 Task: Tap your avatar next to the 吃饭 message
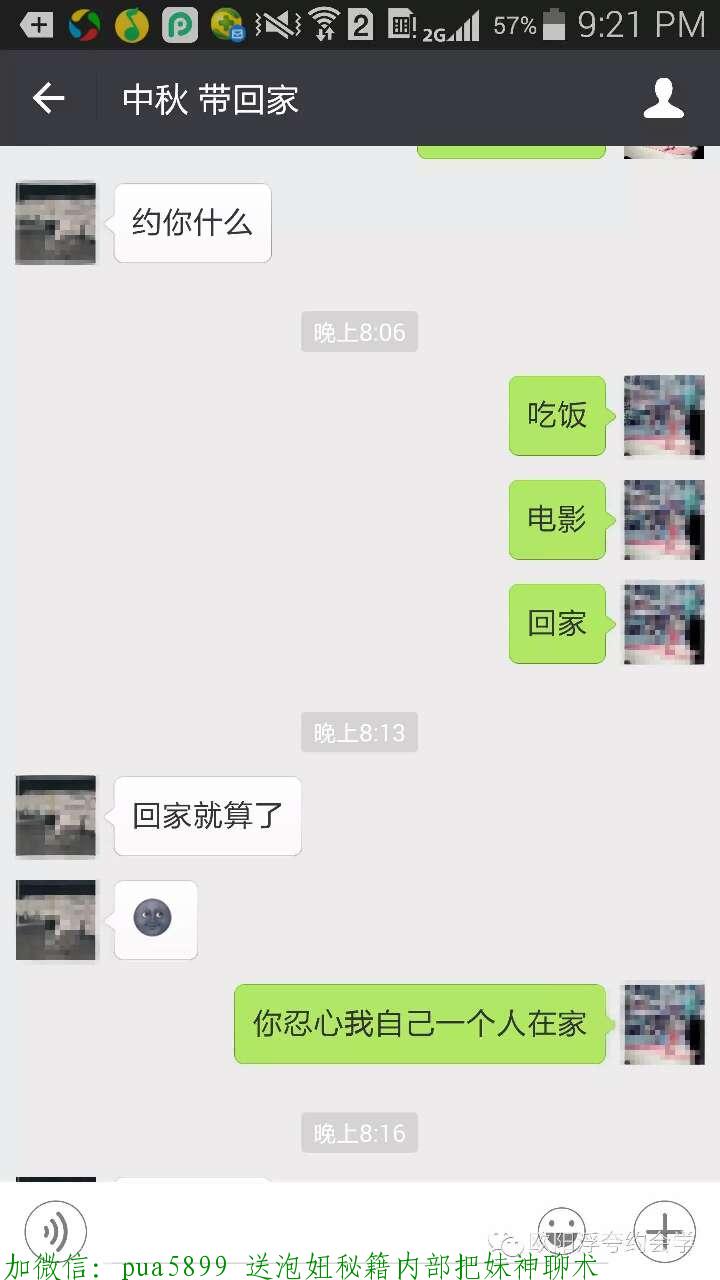[664, 417]
